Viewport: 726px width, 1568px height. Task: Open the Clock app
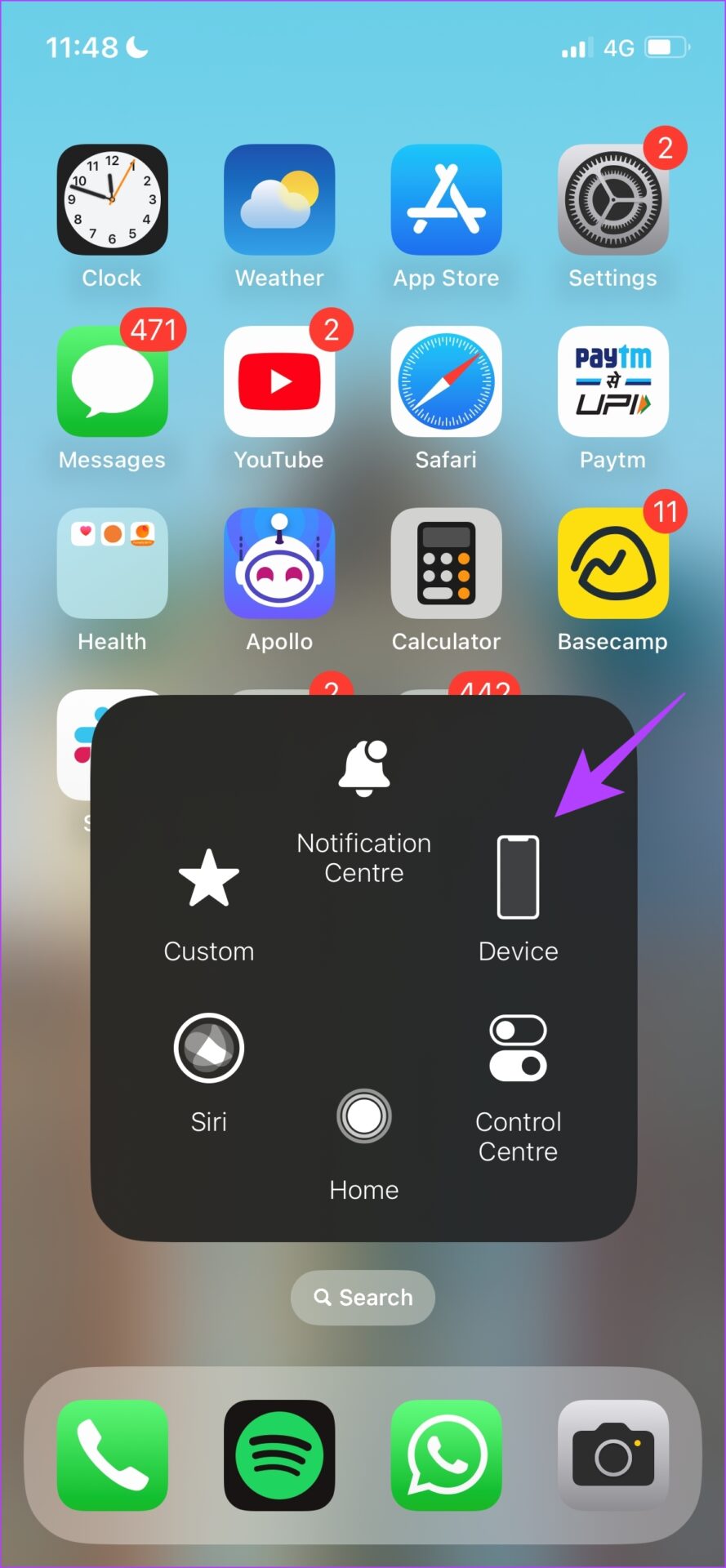(x=112, y=200)
